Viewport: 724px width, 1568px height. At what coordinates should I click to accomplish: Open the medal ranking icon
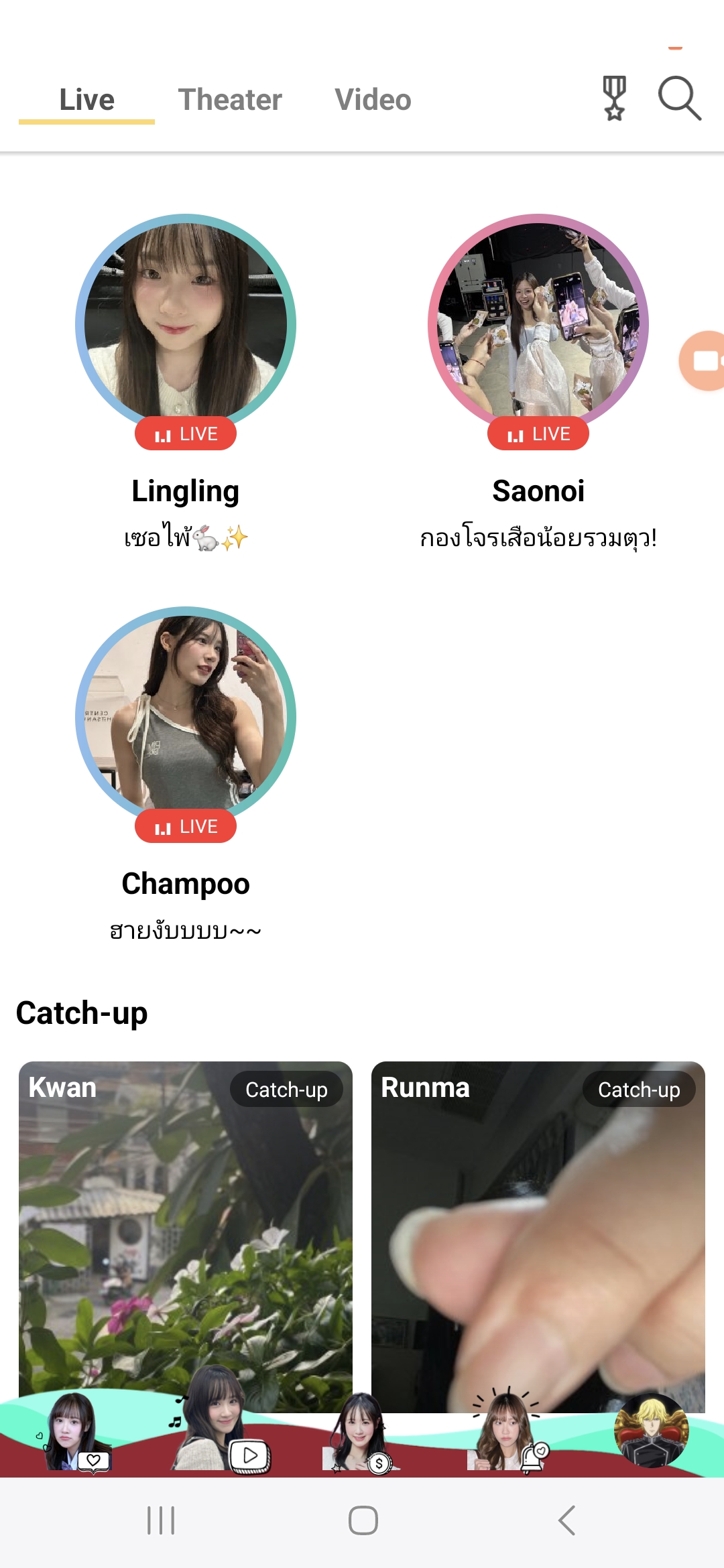[614, 99]
